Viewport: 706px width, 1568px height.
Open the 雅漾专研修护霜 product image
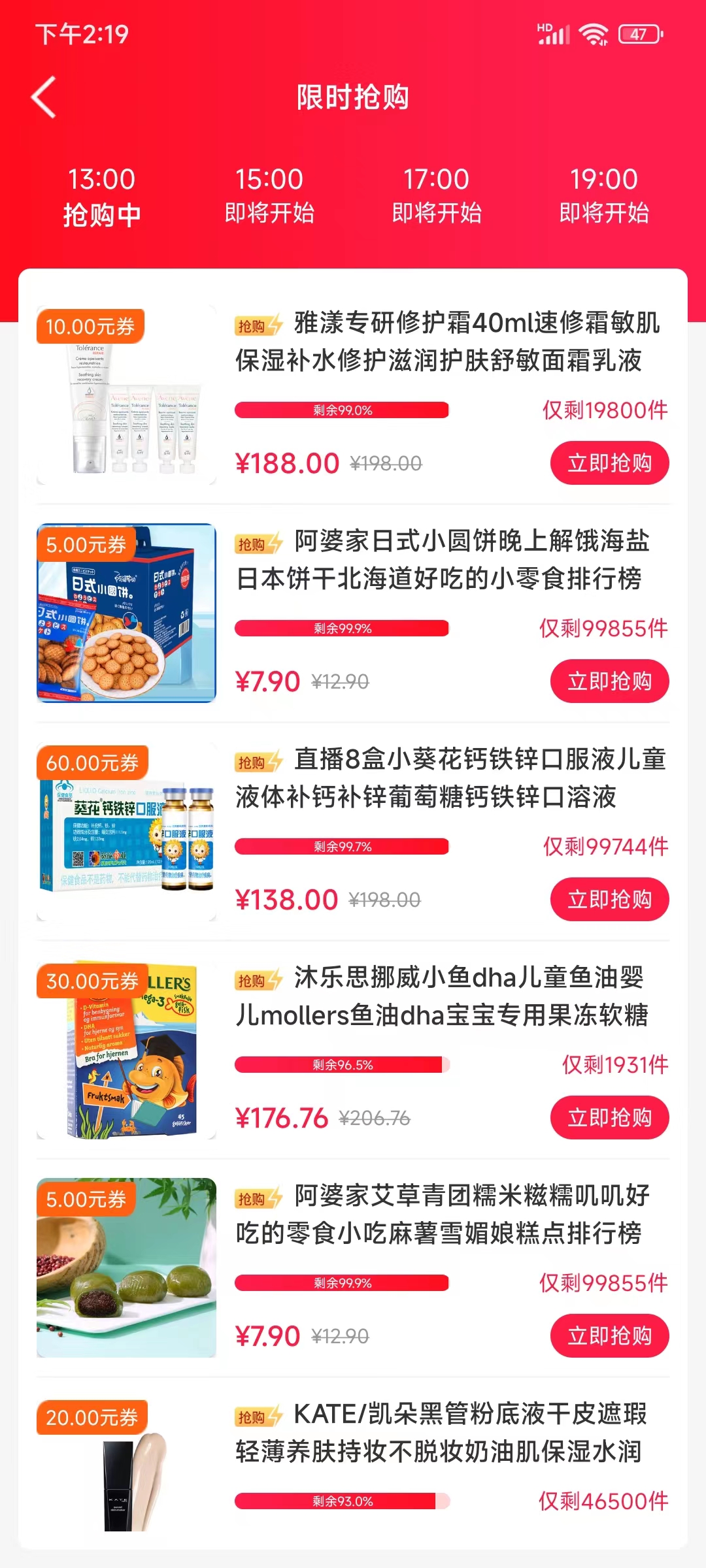point(127,395)
